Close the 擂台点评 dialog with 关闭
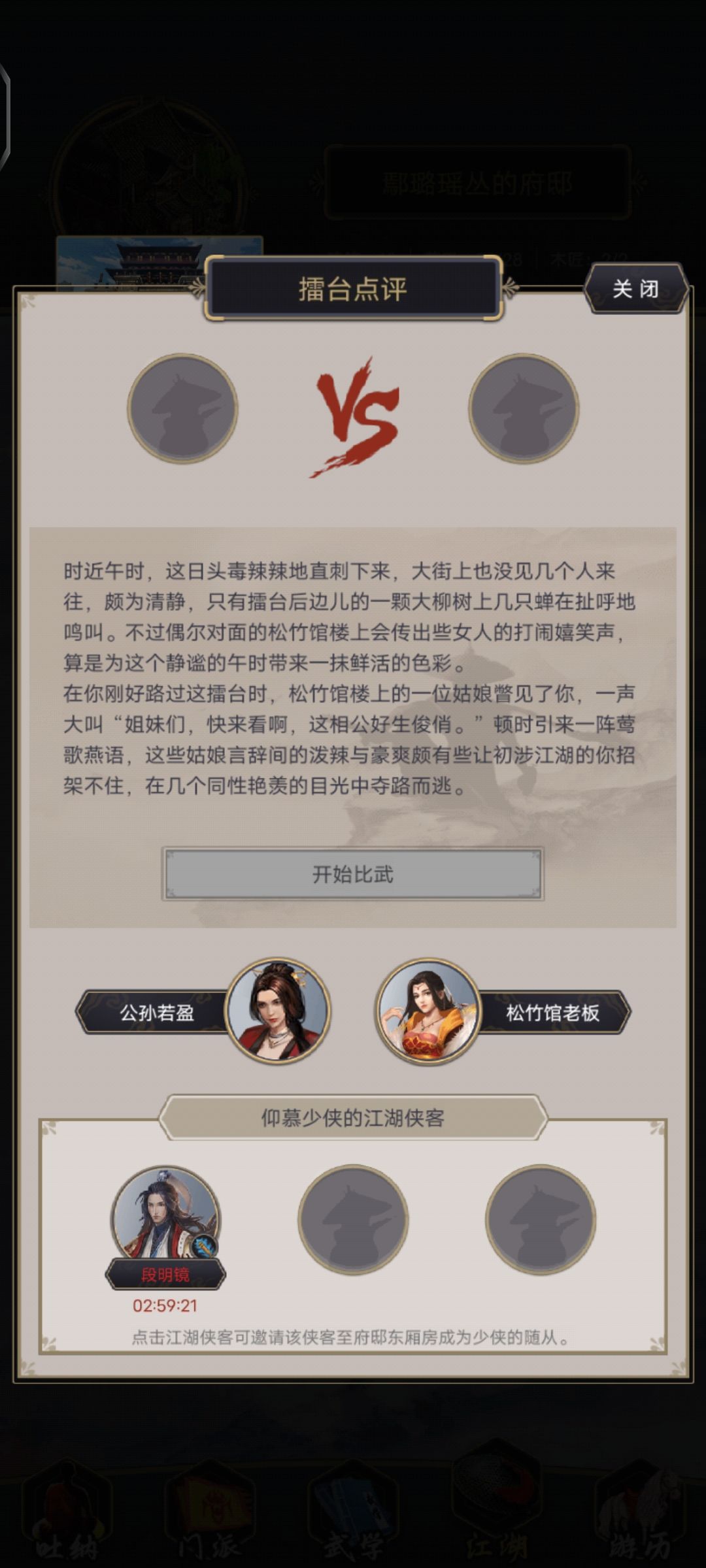This screenshot has width=706, height=1568. tap(635, 288)
